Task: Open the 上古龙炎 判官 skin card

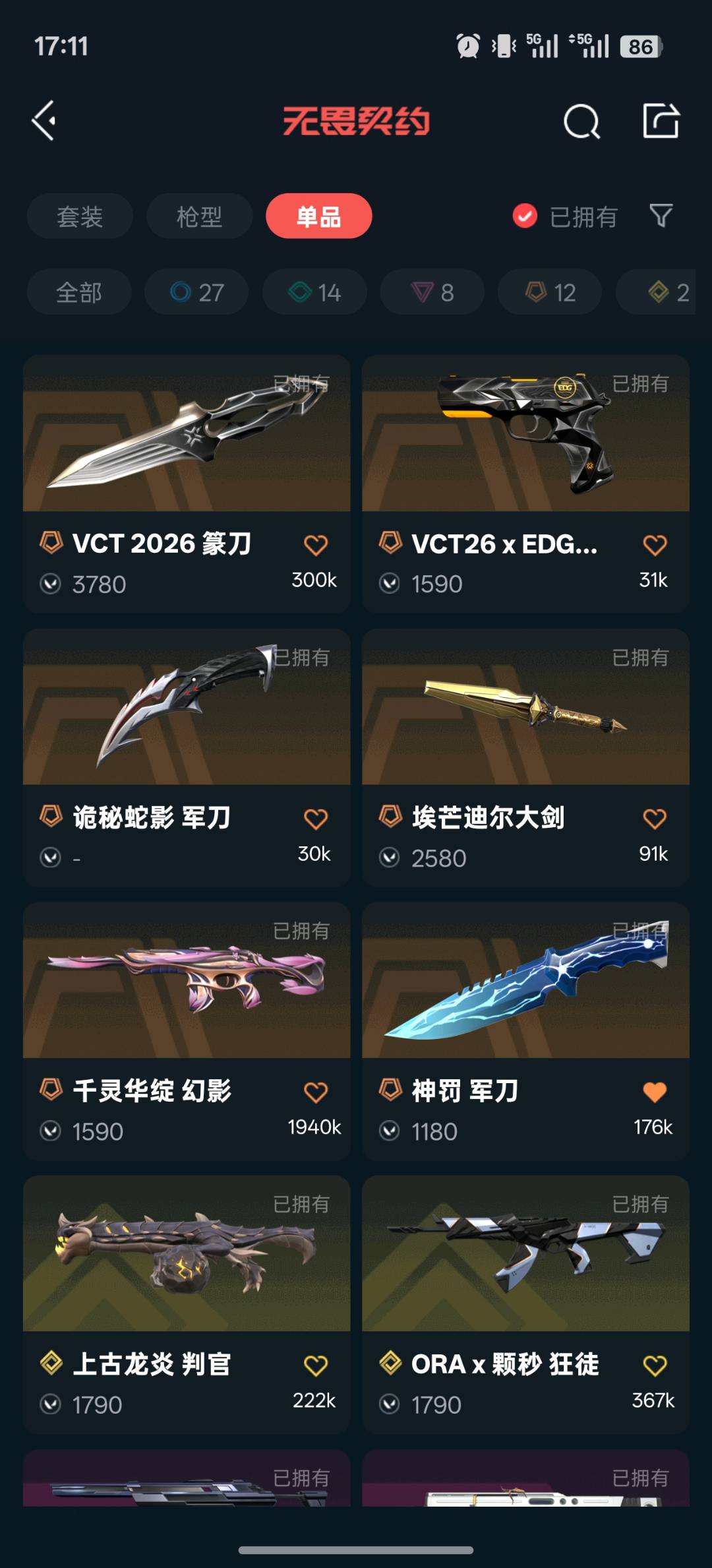Action: [x=187, y=1304]
